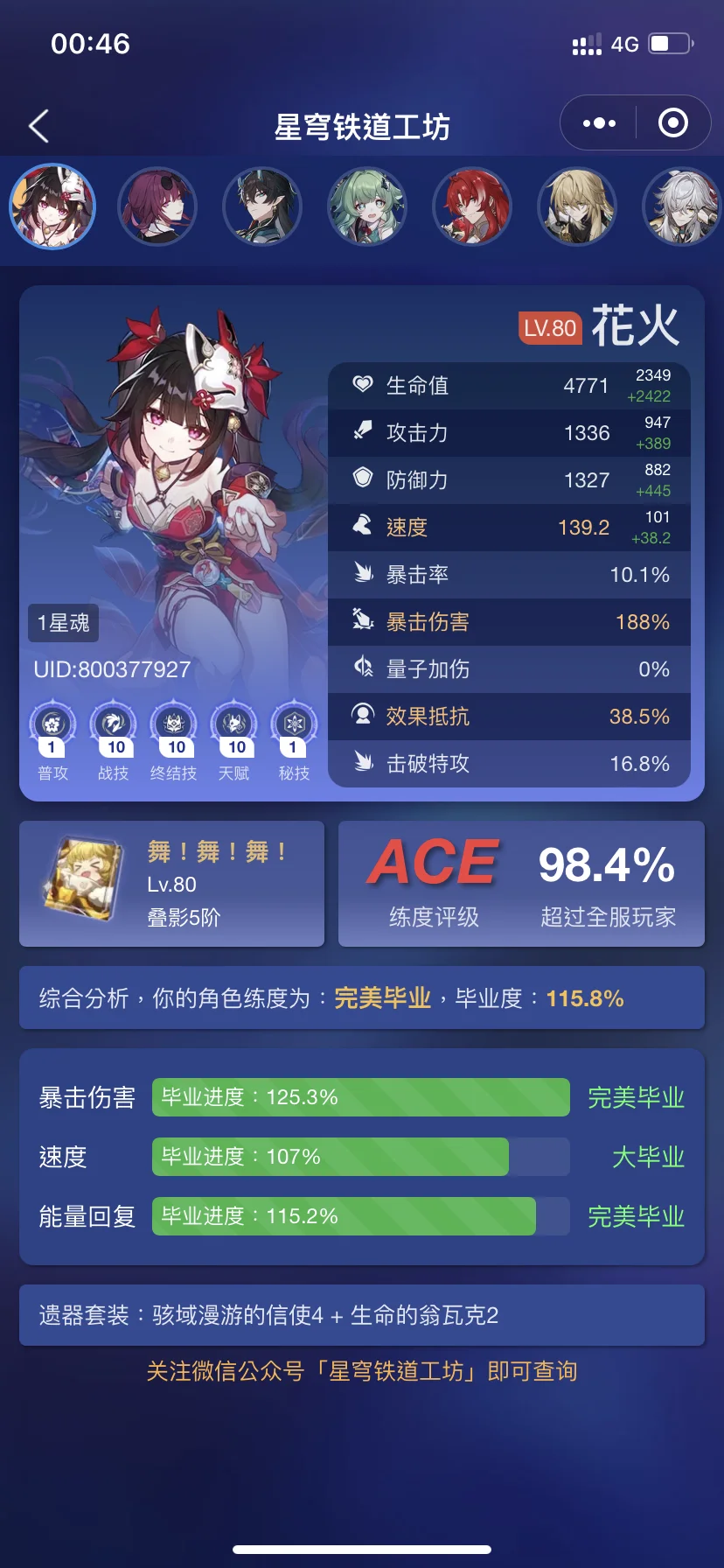Switch to the dark-haired horned character avatar

(x=262, y=207)
